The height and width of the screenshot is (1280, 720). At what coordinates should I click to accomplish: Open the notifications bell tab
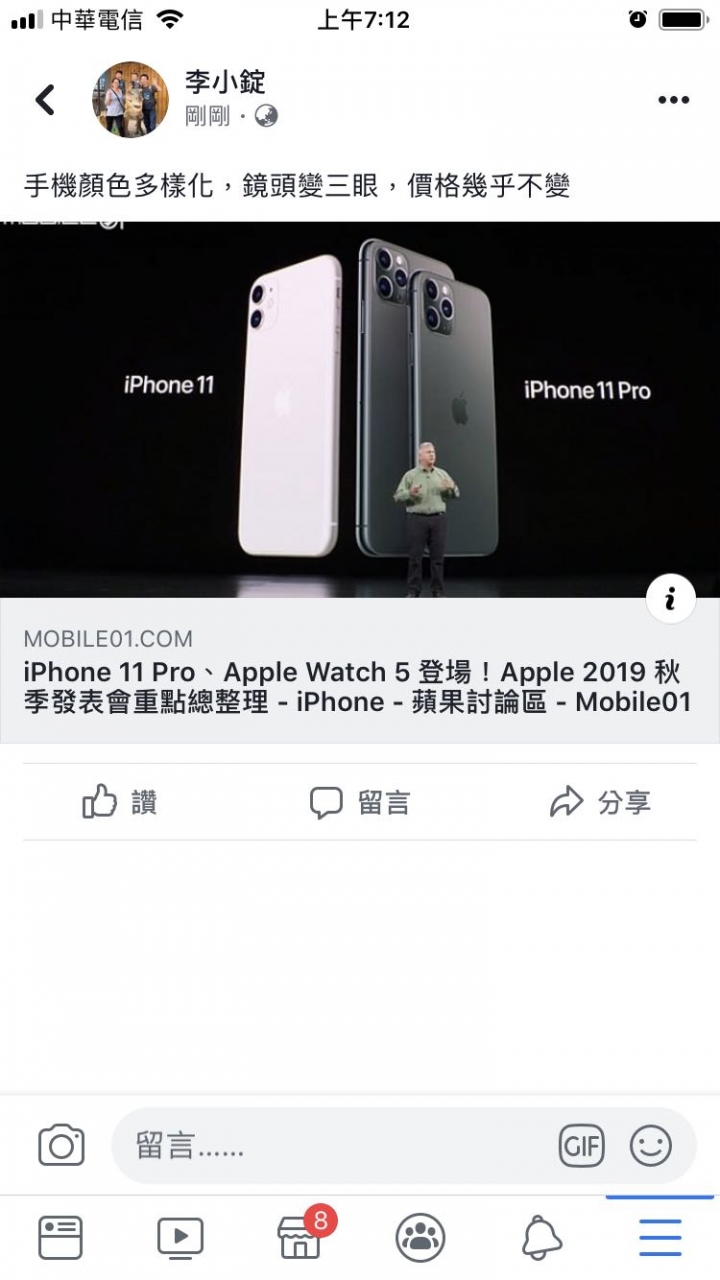541,1237
